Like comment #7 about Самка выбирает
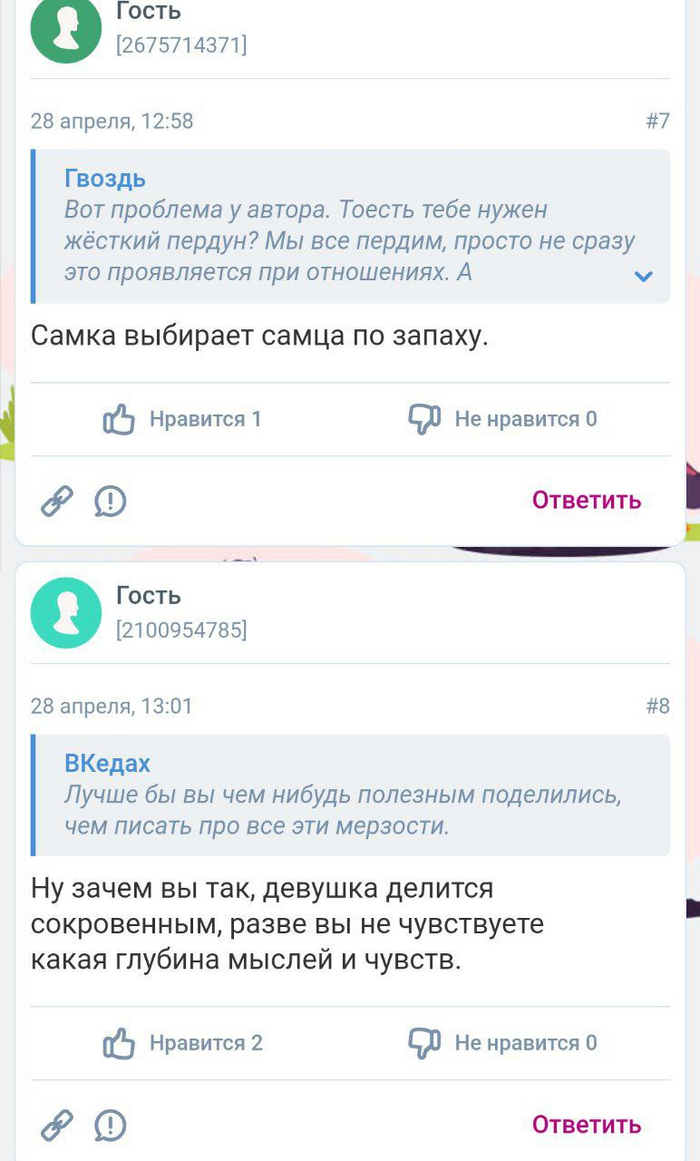The height and width of the screenshot is (1161, 700). click(182, 419)
